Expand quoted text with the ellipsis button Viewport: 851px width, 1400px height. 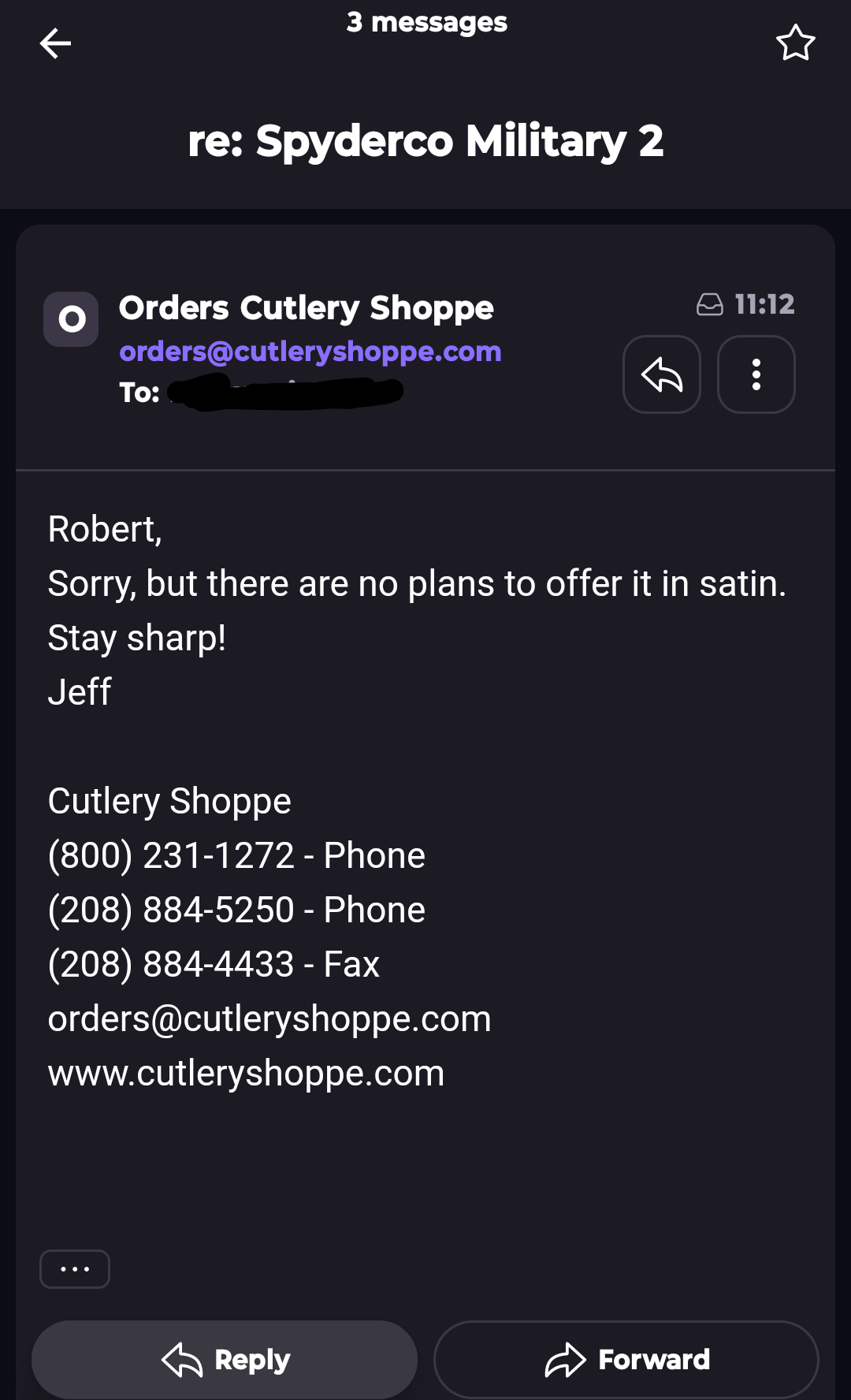[x=75, y=1269]
